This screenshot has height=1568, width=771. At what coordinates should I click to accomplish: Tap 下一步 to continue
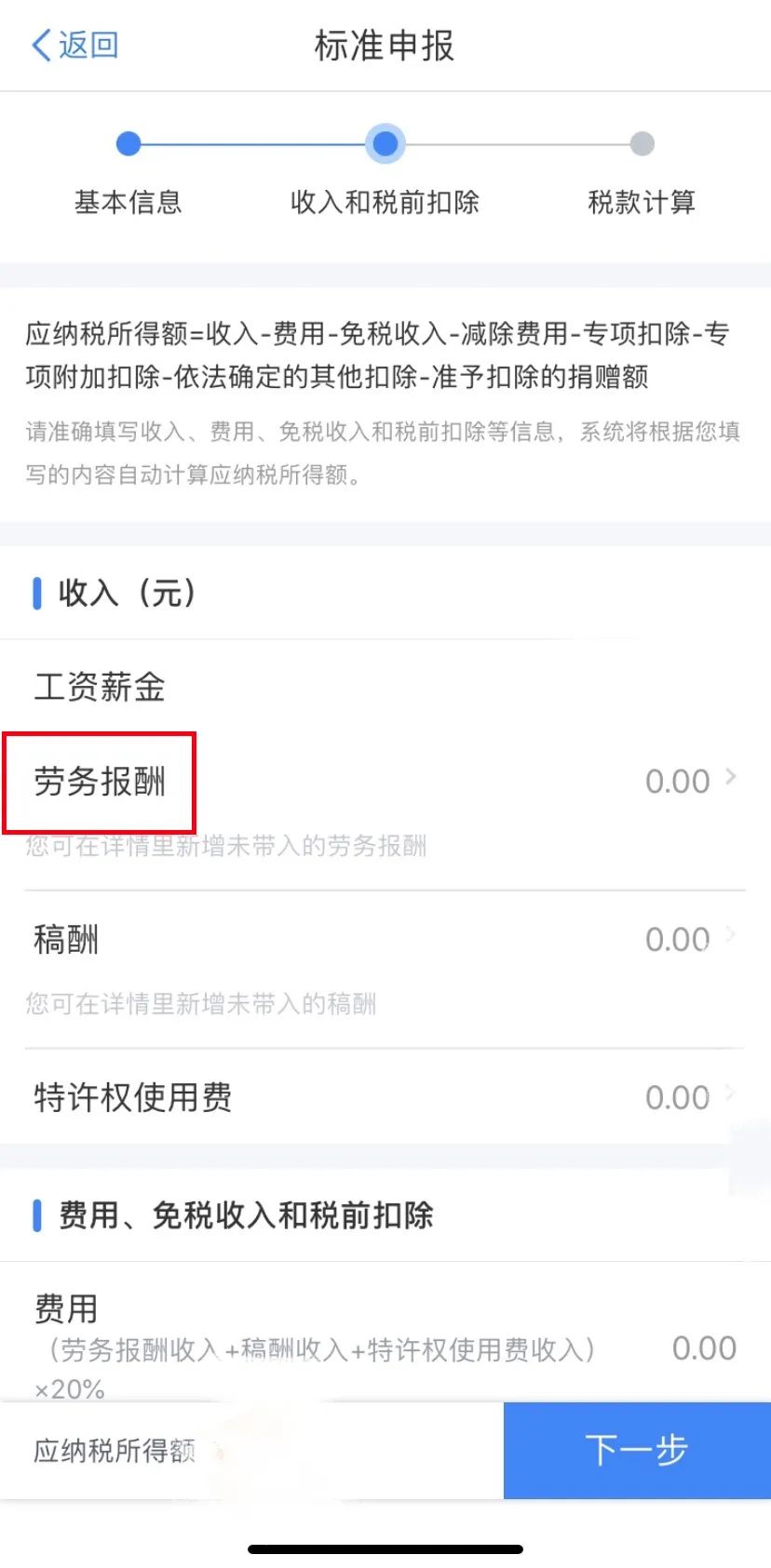coord(637,1450)
